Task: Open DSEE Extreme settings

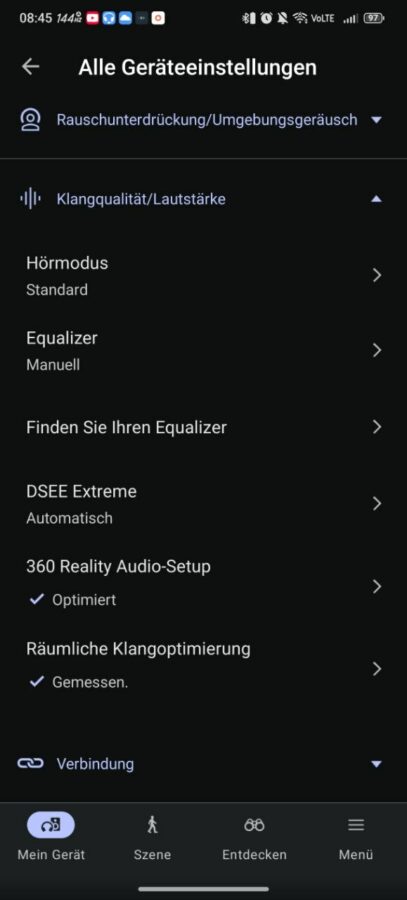Action: [203, 504]
